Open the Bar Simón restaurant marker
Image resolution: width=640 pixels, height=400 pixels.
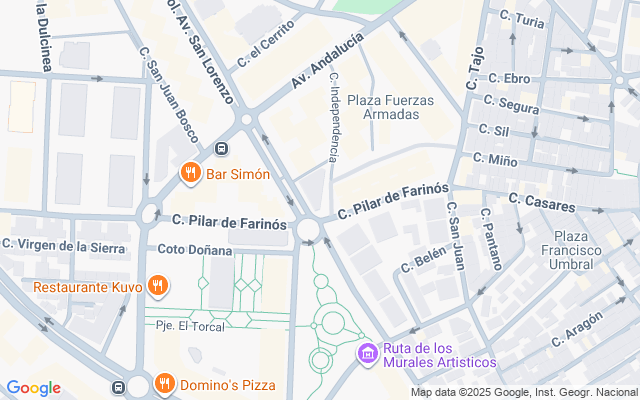[190, 174]
